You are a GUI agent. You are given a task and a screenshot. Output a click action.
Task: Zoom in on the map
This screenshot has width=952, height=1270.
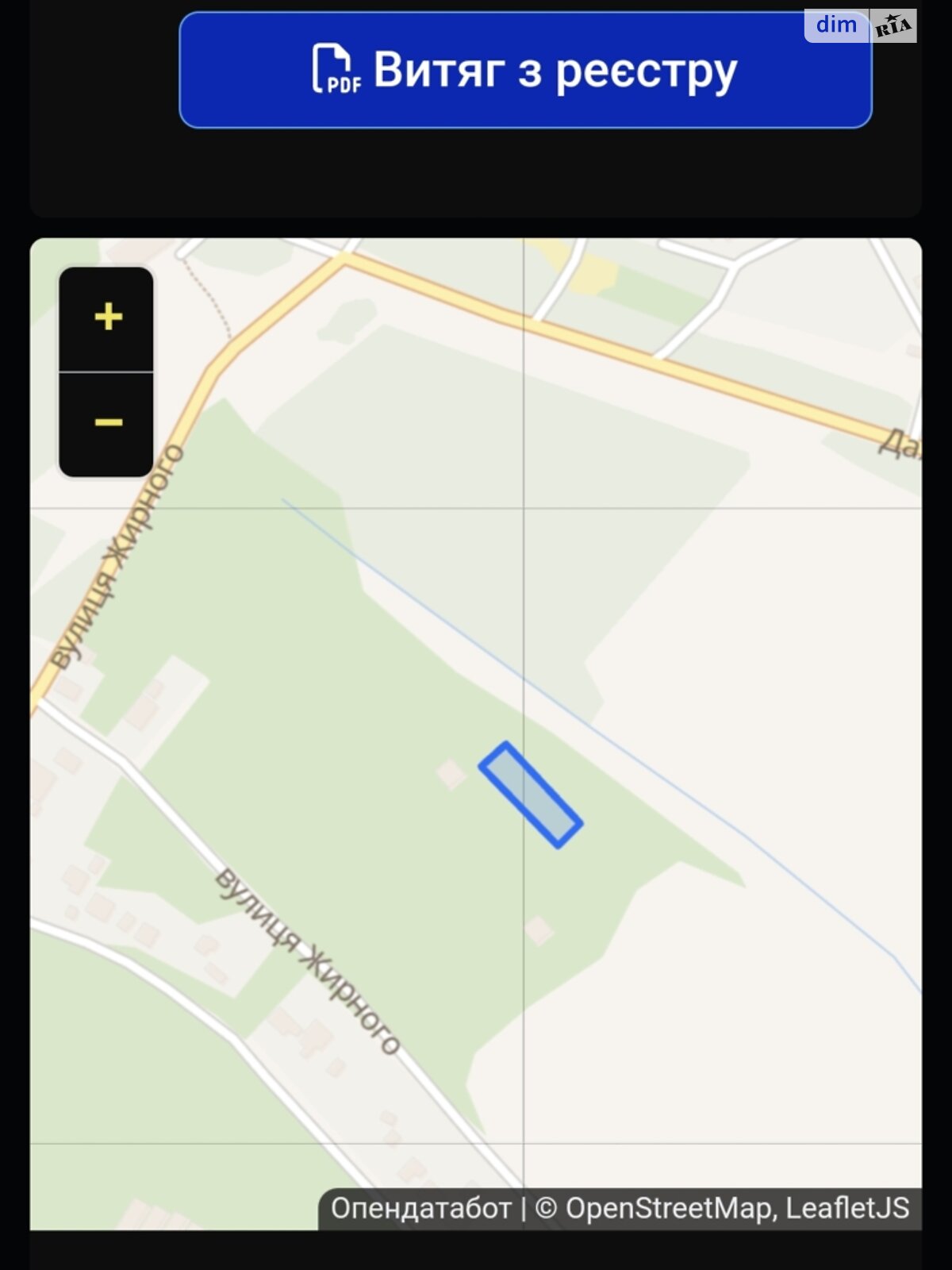point(107,318)
